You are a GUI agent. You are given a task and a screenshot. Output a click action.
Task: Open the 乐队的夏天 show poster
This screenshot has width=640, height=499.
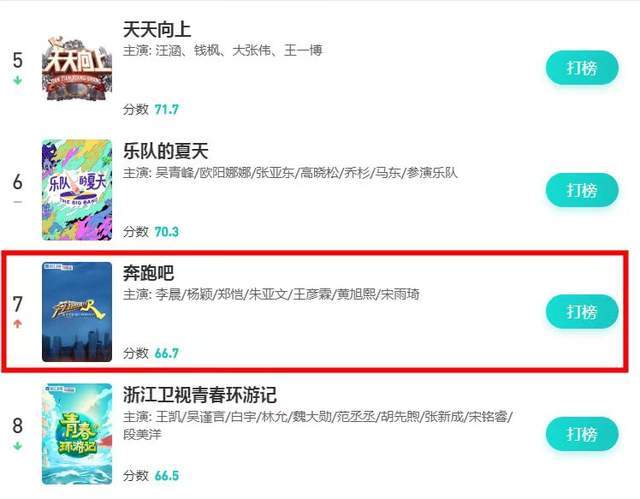pos(77,190)
